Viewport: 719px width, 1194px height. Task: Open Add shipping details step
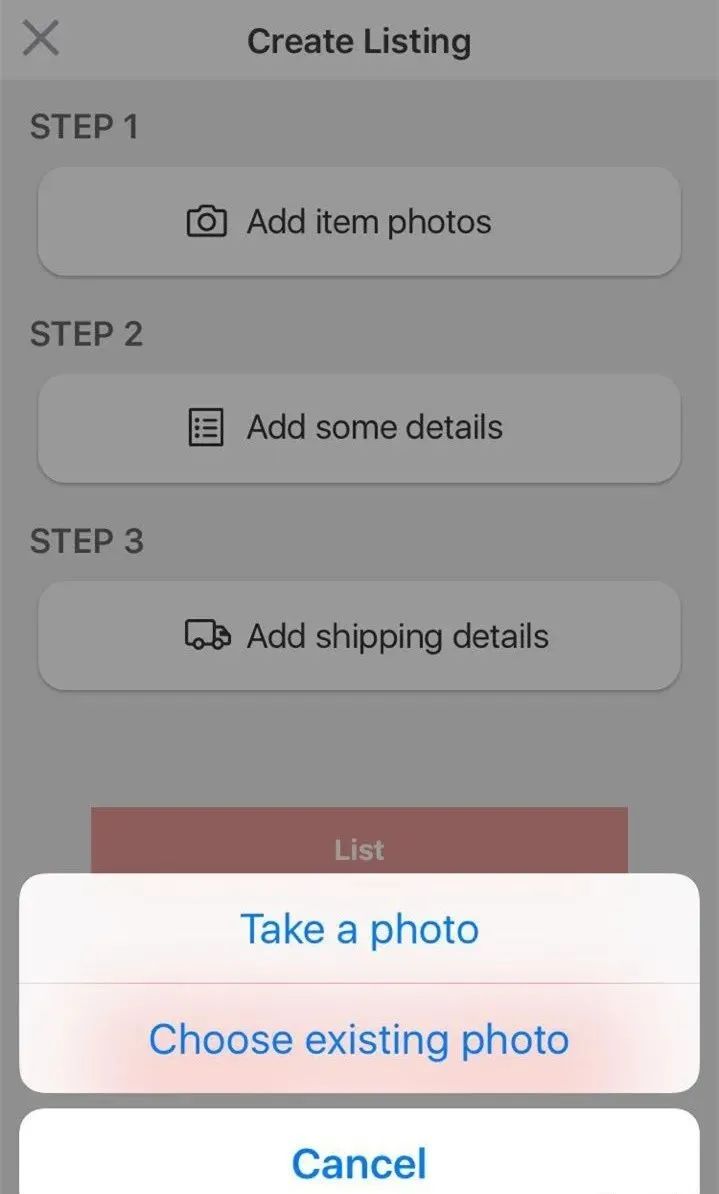tap(359, 636)
